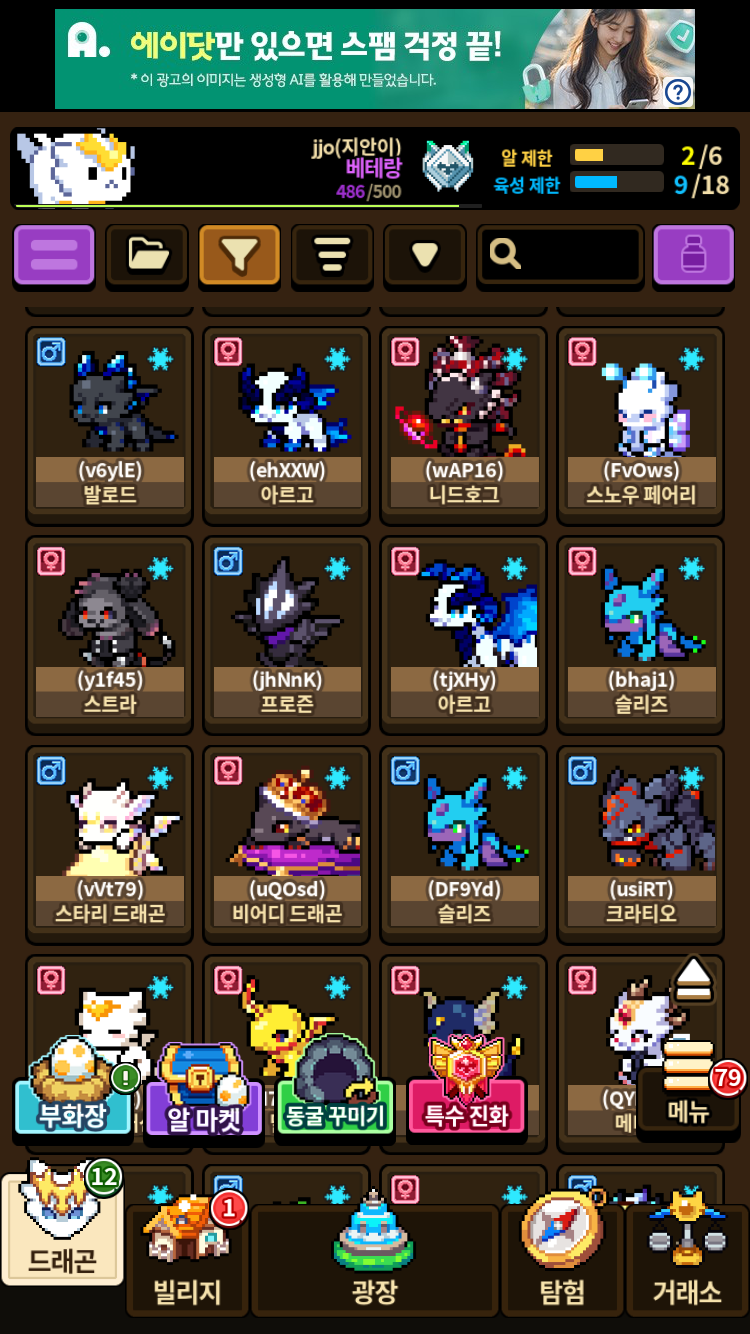Open 특수 진화 special evolution

coord(466,1090)
